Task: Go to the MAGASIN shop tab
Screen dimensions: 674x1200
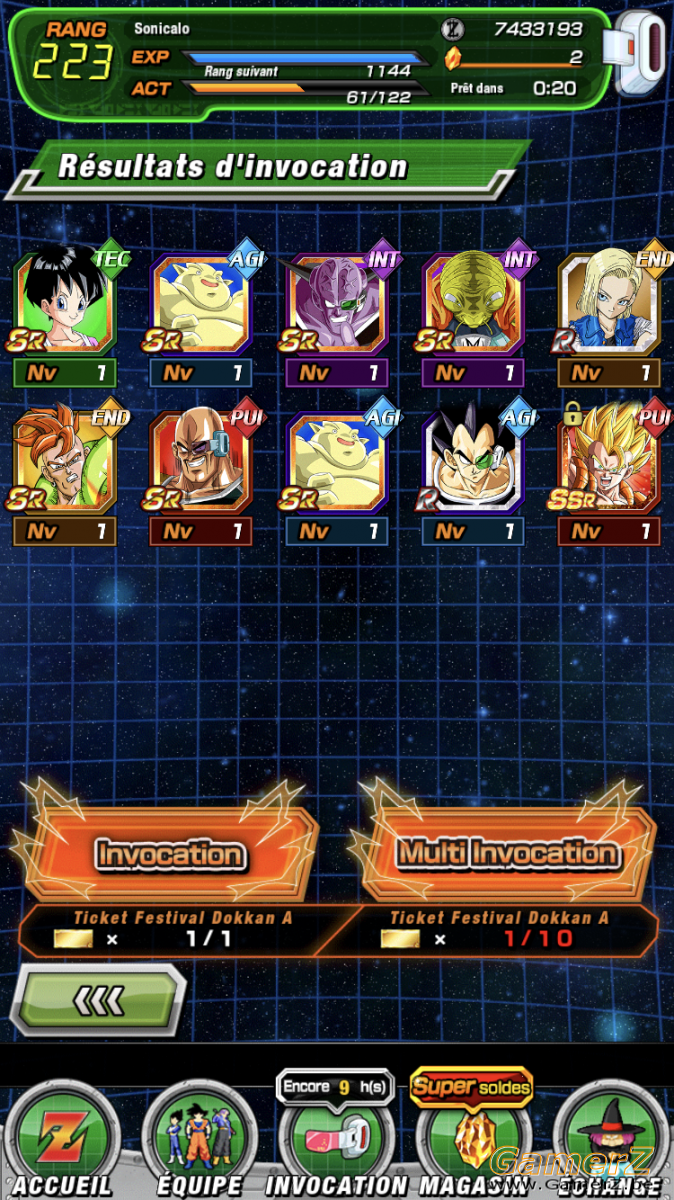Action: 470,1138
